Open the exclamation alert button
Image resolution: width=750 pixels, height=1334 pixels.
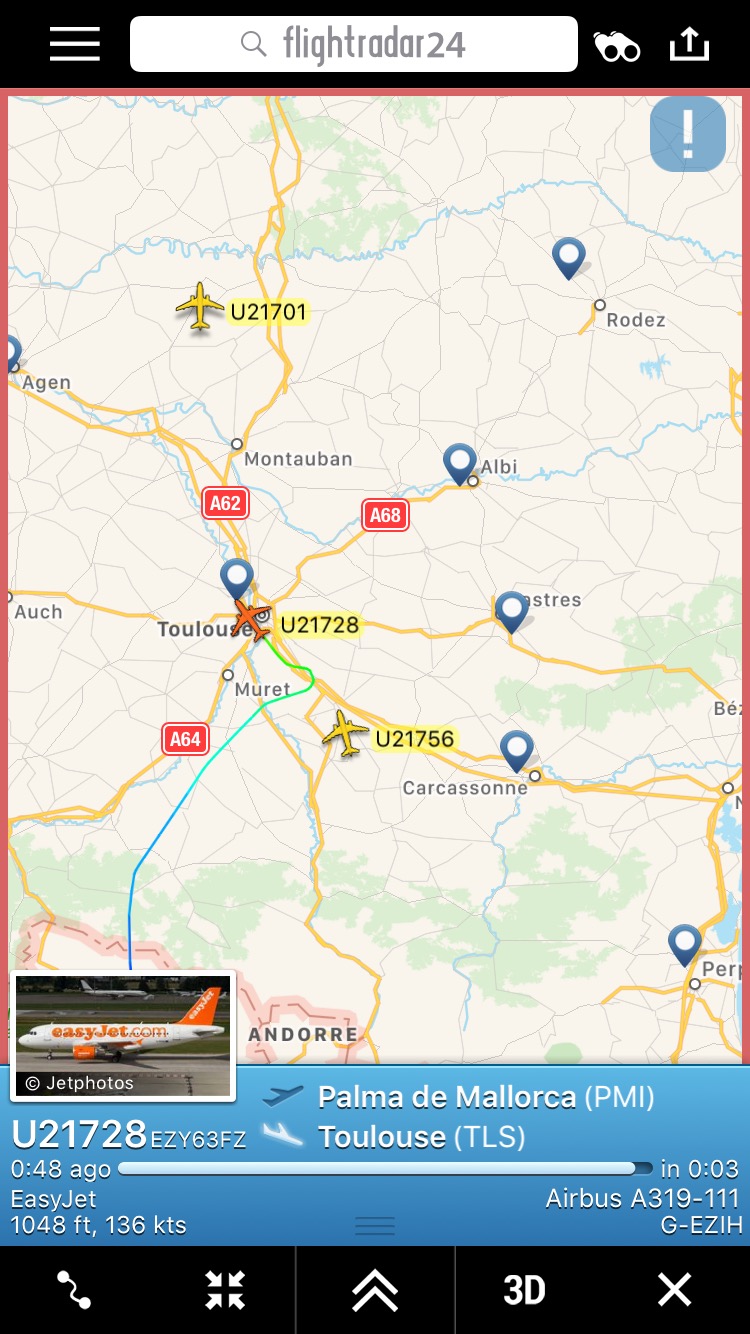[687, 134]
